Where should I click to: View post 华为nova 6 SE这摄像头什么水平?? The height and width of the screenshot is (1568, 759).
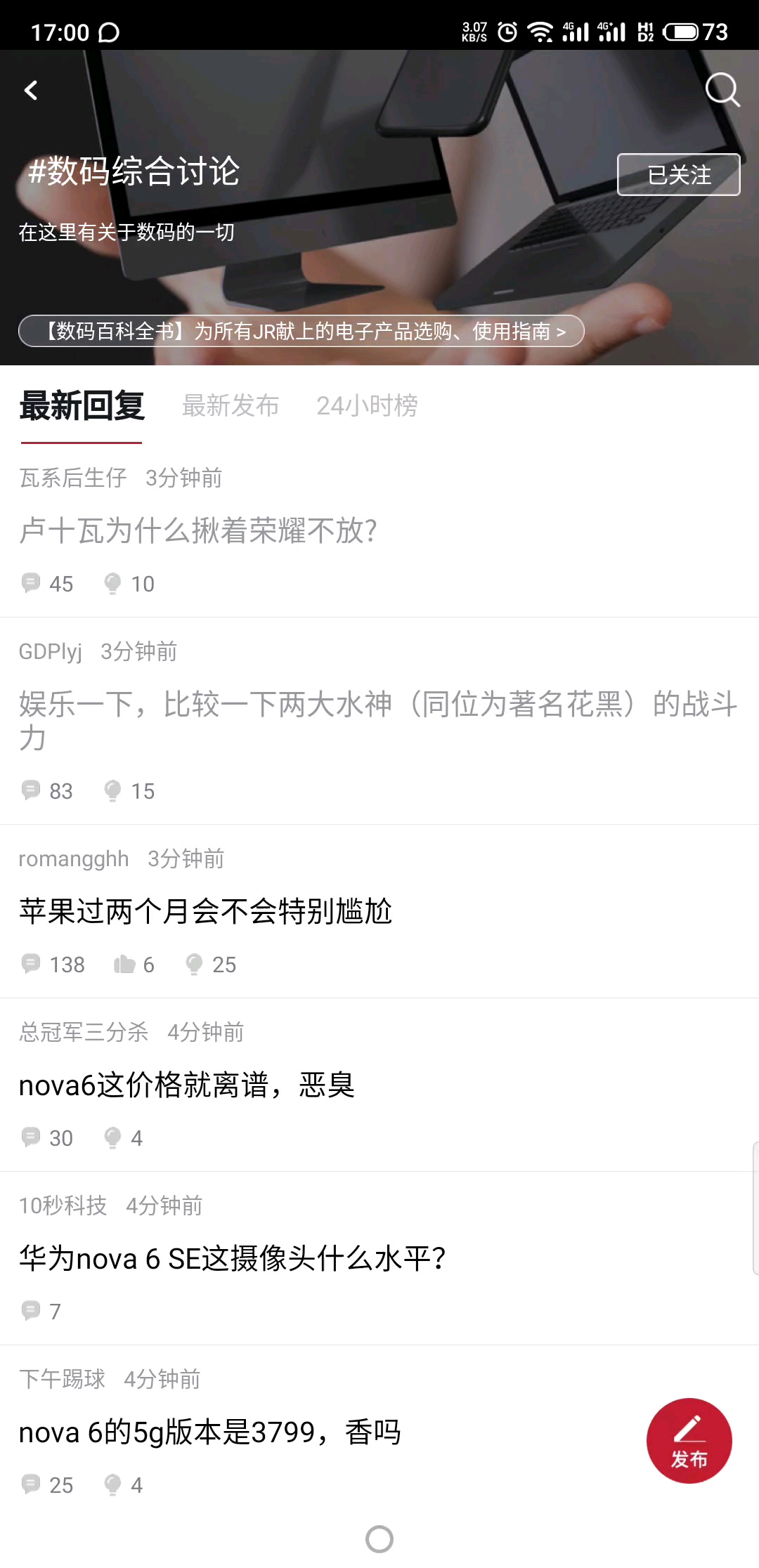232,1258
